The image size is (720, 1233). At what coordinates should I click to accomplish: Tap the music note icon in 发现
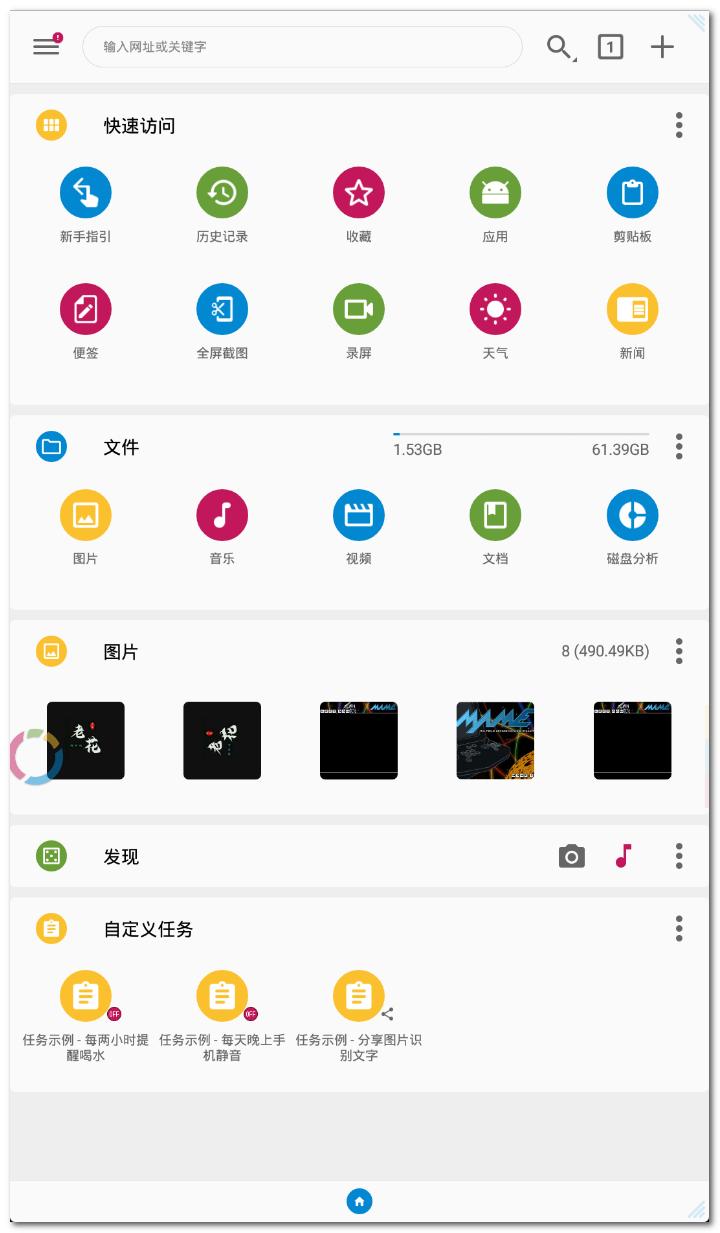[x=623, y=856]
